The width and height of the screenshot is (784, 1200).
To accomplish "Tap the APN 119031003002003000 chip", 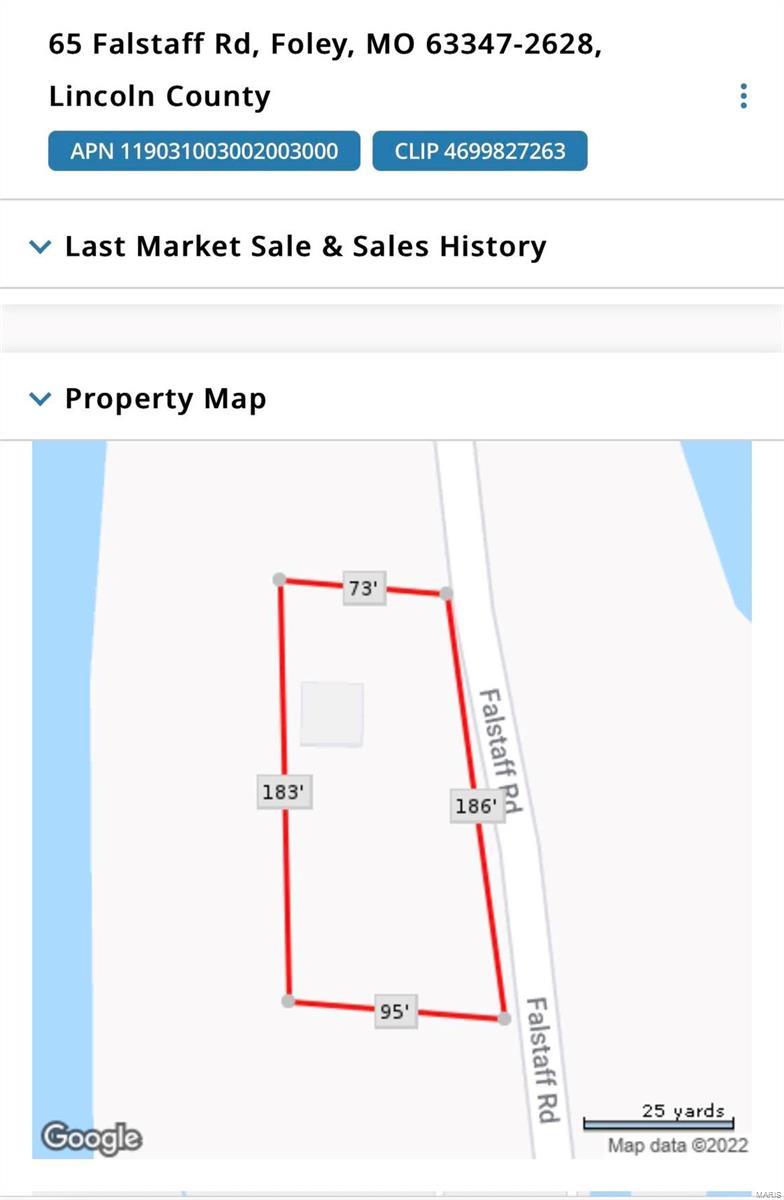I will 204,151.
